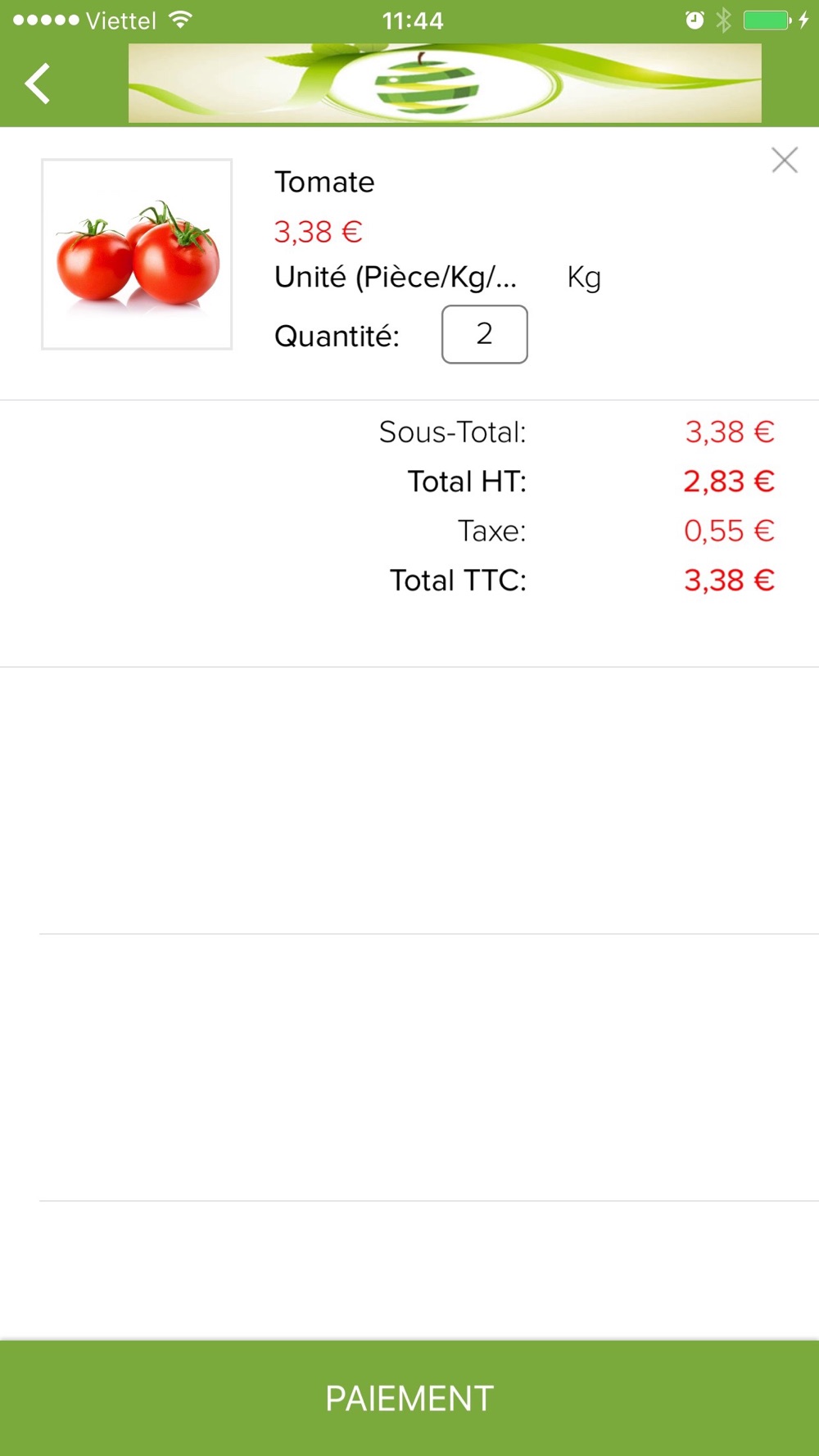Remove Tomate item with the X
The width and height of the screenshot is (819, 1456).
pyautogui.click(x=784, y=160)
